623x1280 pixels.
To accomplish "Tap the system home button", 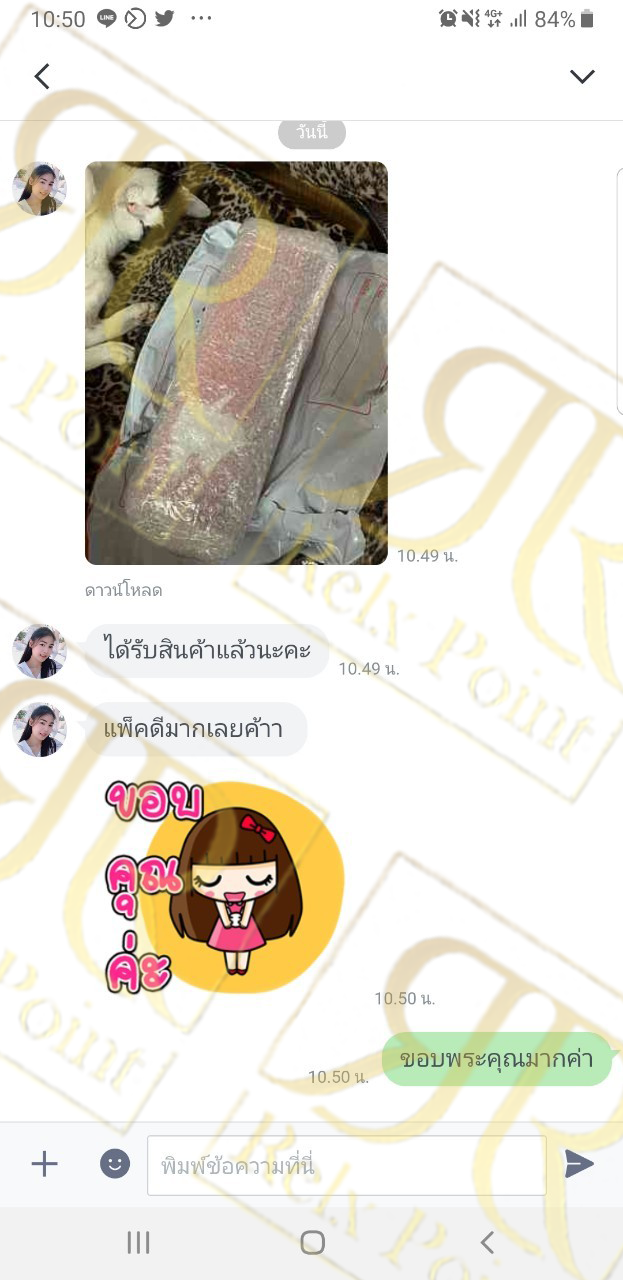I will click(x=312, y=1242).
